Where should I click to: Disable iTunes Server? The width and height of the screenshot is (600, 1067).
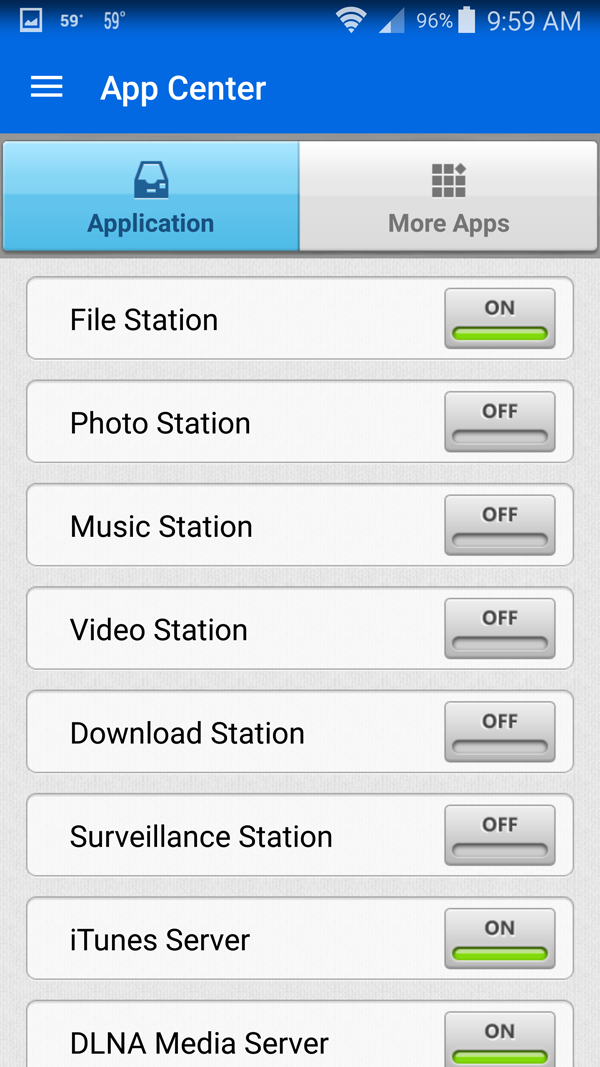(499, 939)
